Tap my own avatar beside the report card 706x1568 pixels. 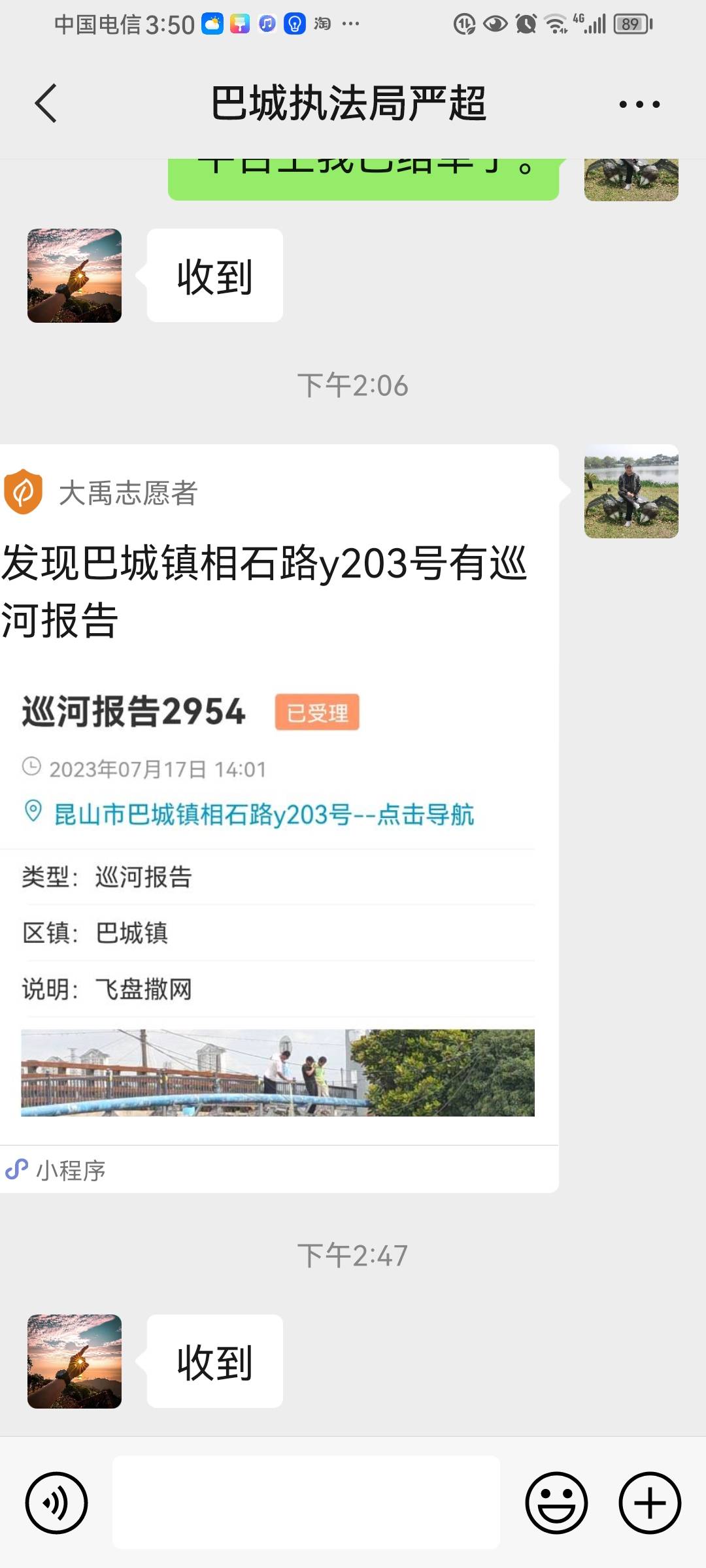tap(631, 491)
